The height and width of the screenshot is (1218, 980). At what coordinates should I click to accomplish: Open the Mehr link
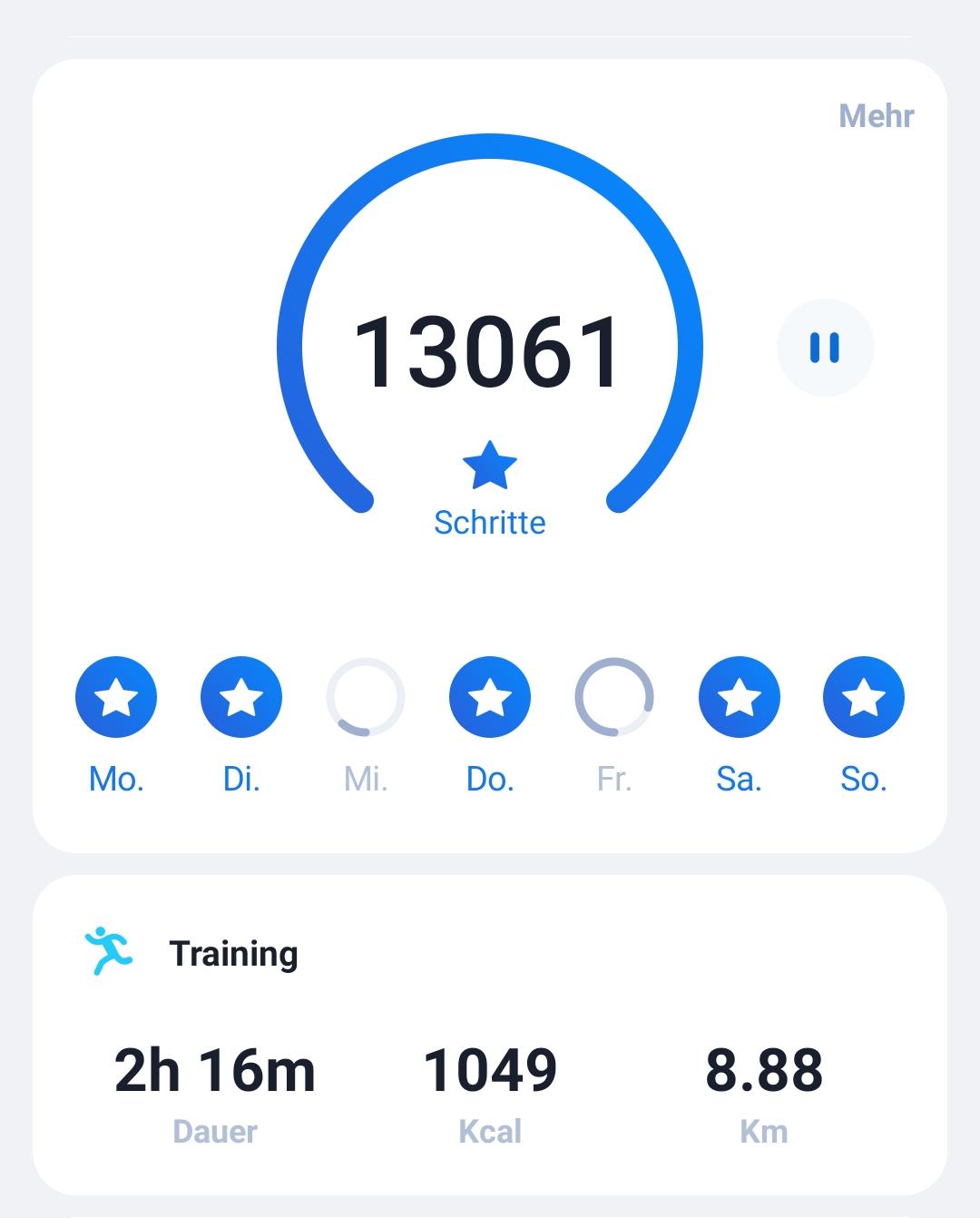(x=876, y=116)
